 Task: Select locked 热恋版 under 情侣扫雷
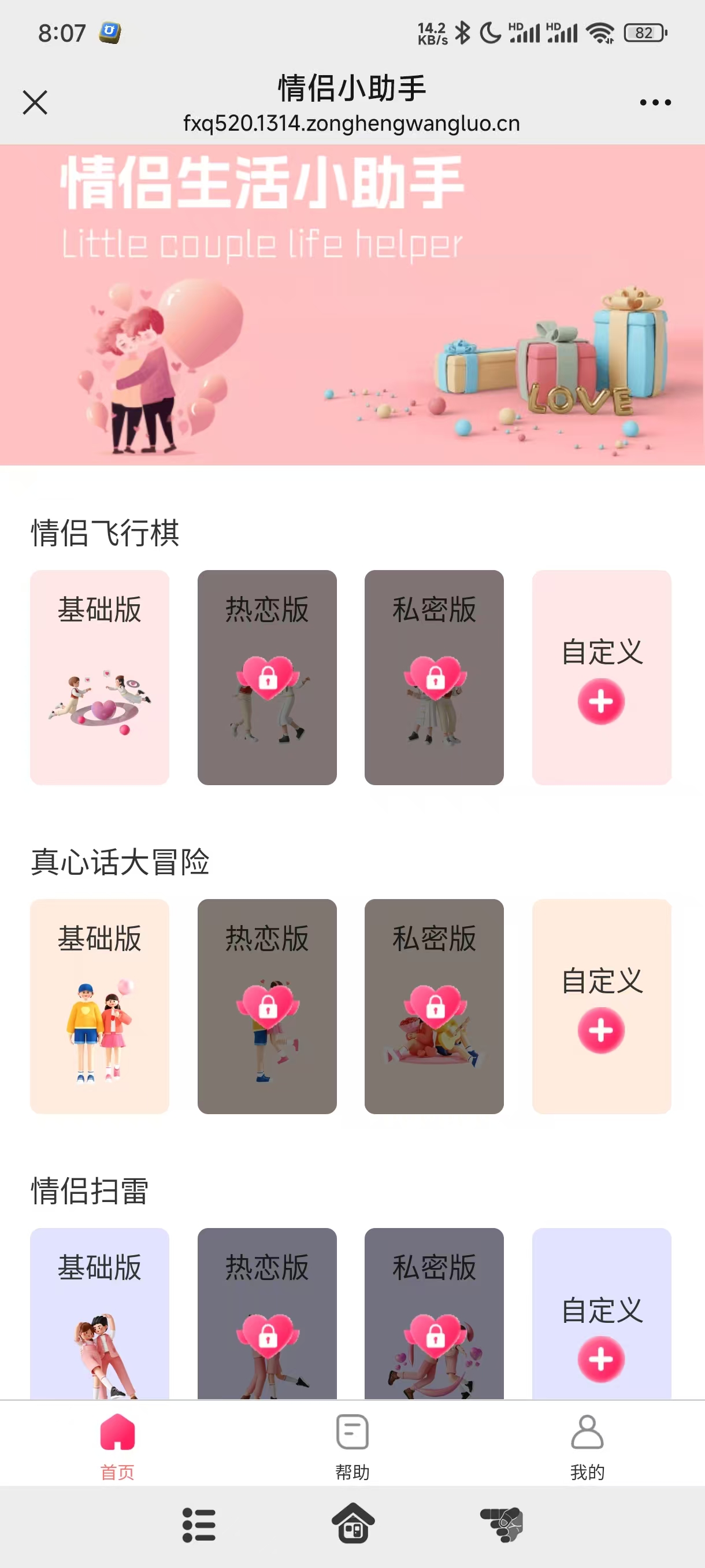click(267, 1315)
